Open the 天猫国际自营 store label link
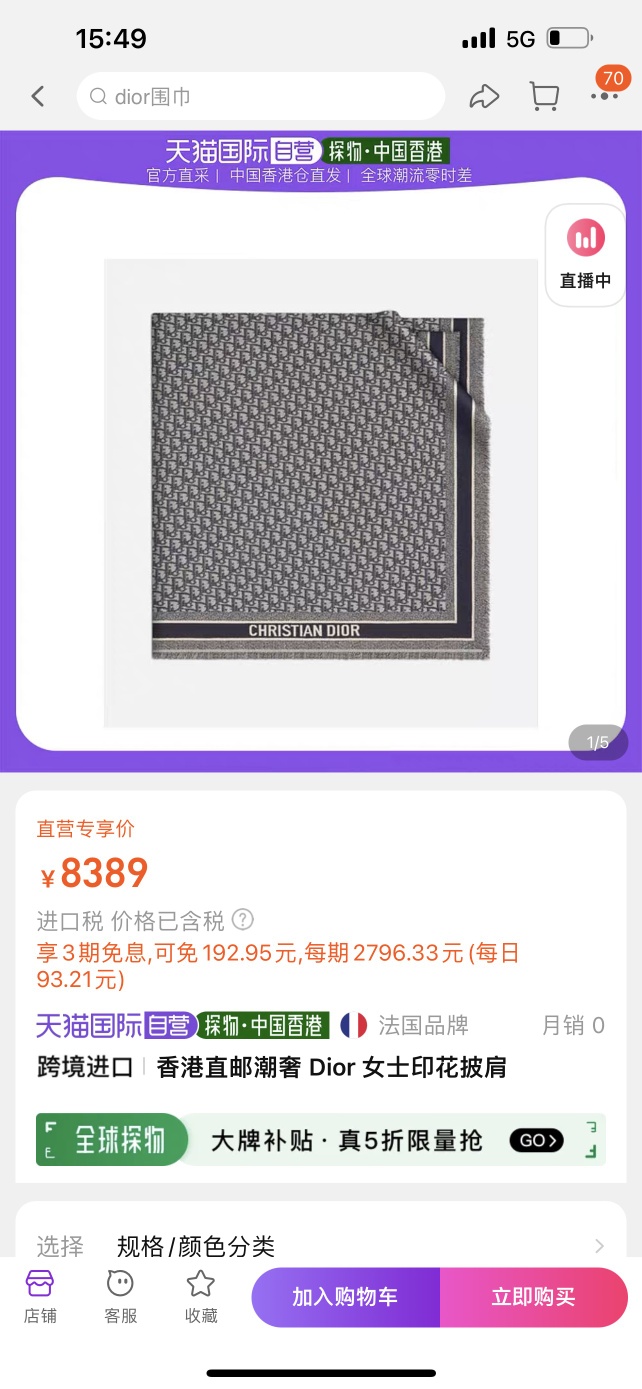This screenshot has height=1389, width=642. (x=183, y=1025)
